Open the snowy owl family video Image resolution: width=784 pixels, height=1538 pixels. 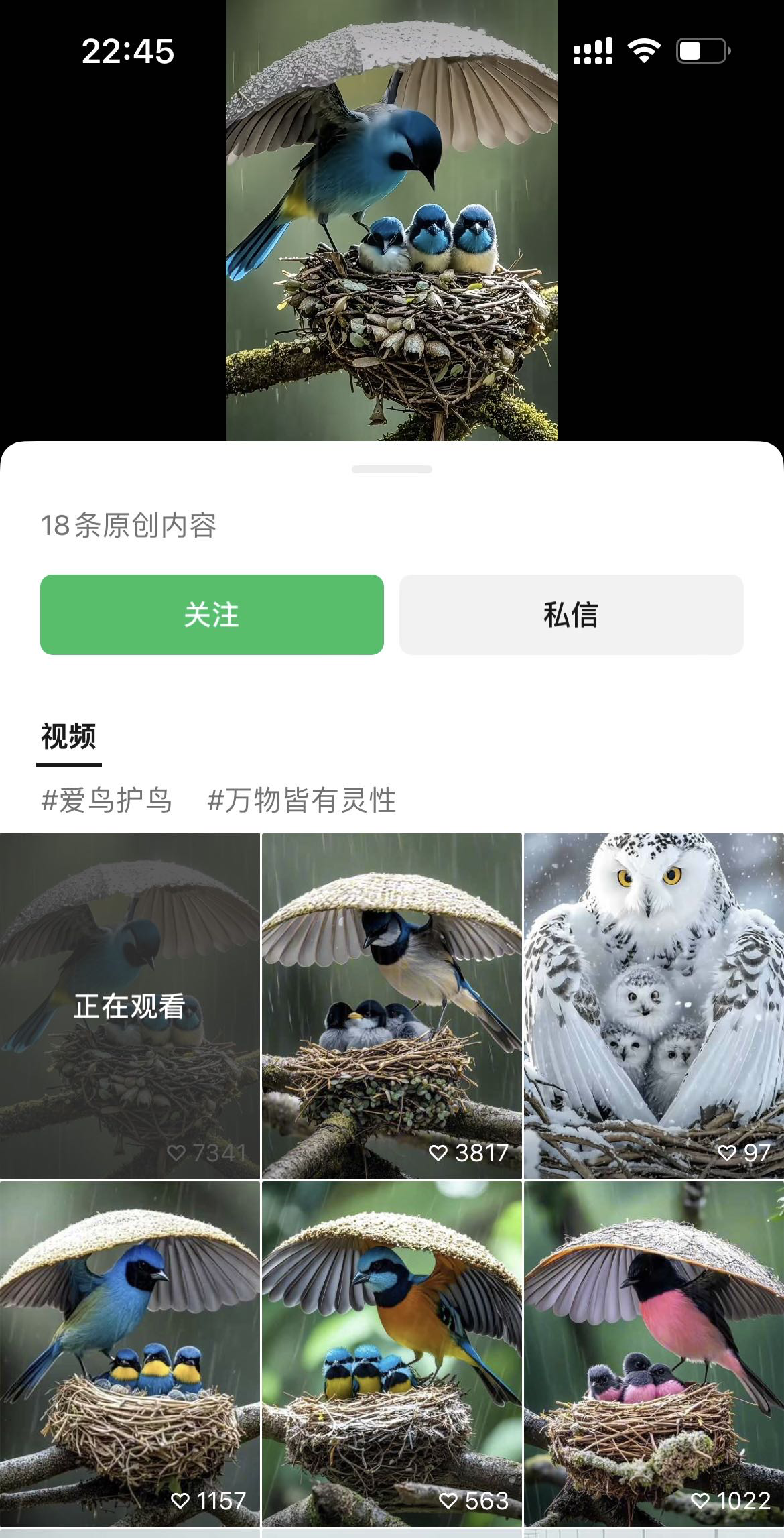[x=653, y=1006]
